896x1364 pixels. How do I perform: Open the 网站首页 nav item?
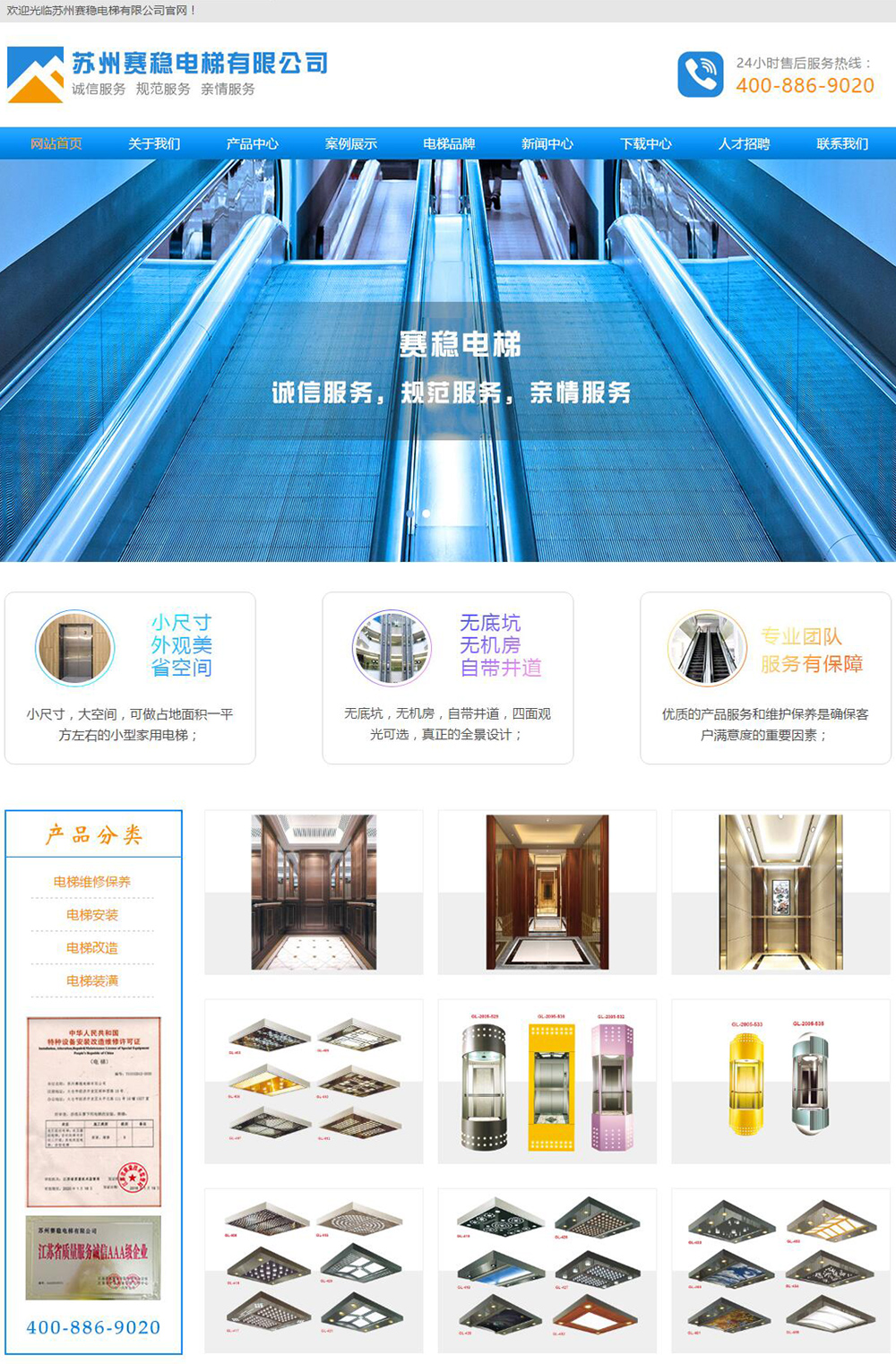56,143
